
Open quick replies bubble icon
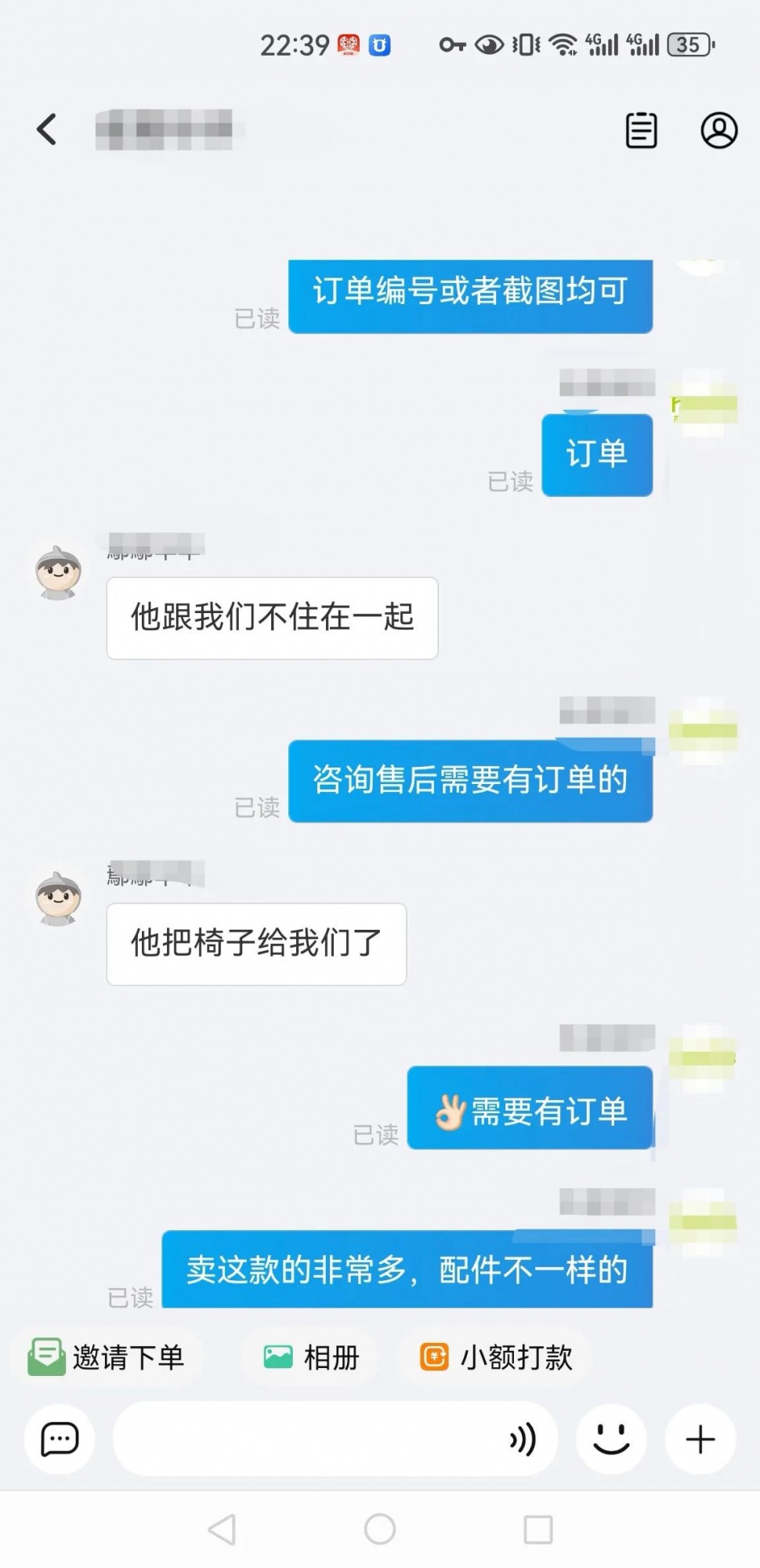coord(60,1439)
